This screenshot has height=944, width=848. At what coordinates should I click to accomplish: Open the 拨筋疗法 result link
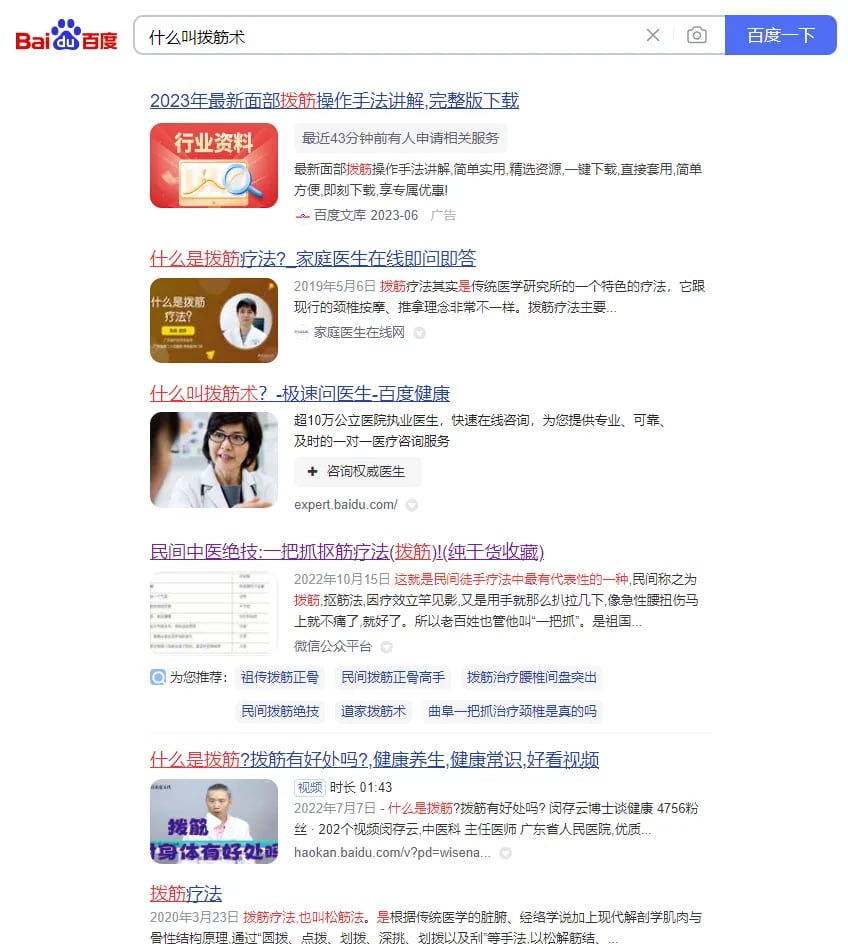click(x=186, y=893)
